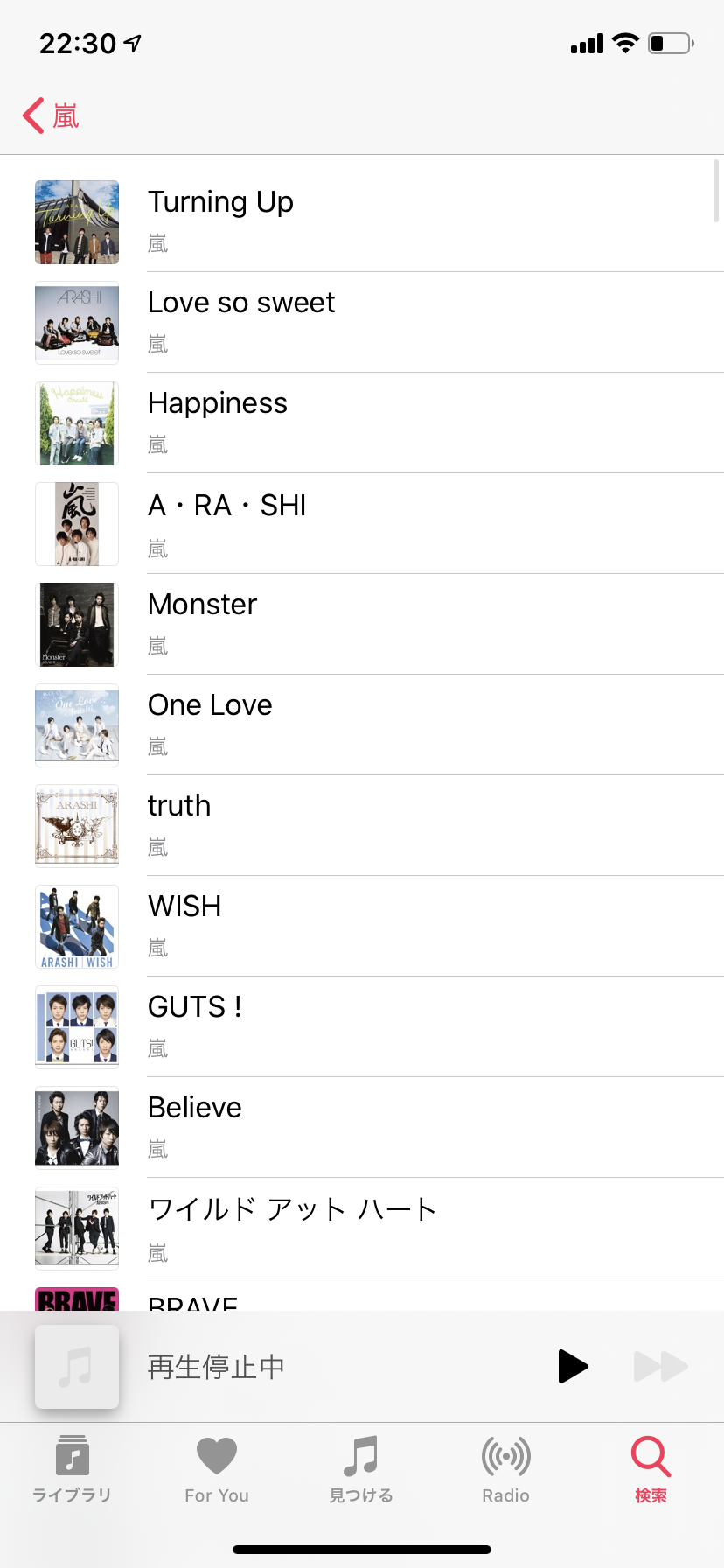Viewport: 724px width, 1568px height.
Task: Switch to the Radio tab
Action: tap(506, 1468)
